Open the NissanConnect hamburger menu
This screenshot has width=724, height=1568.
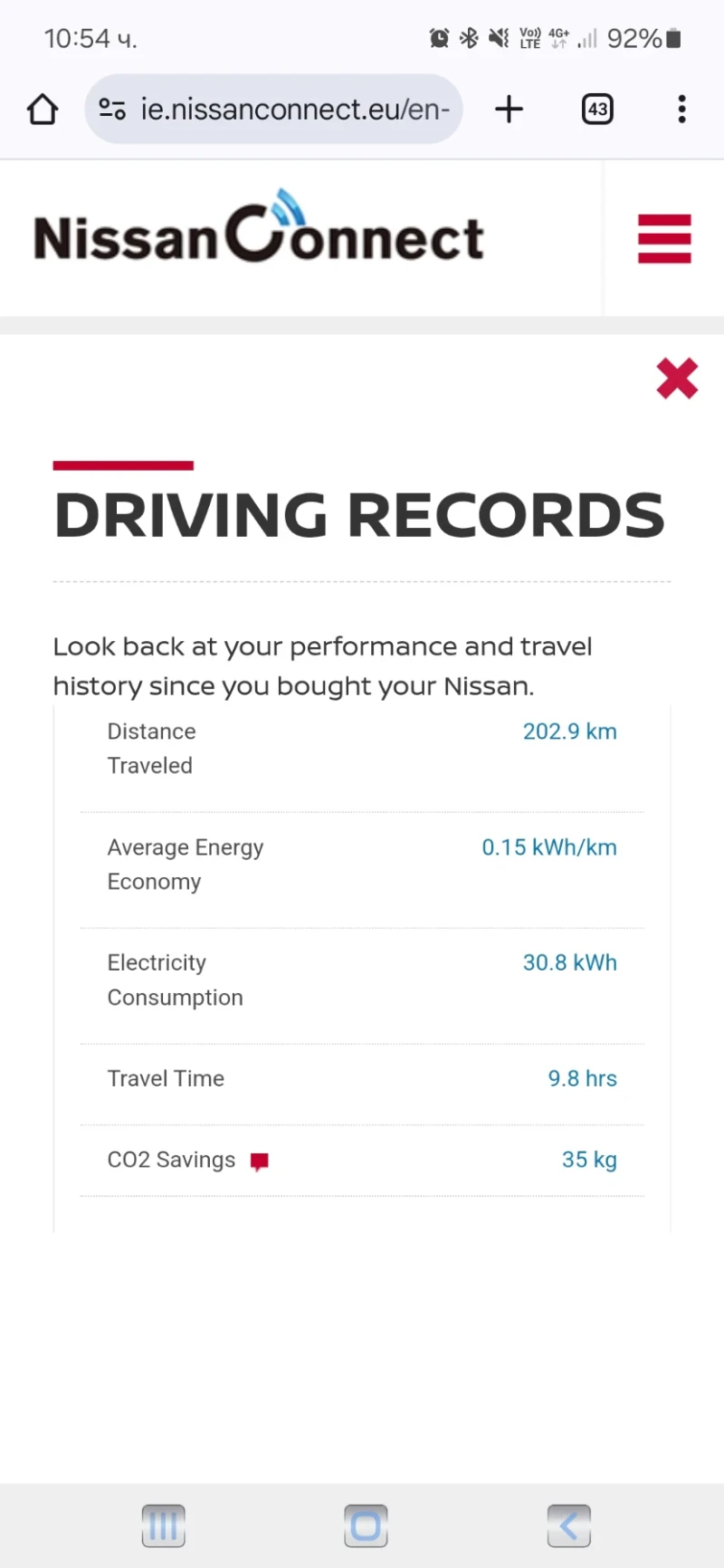coord(664,238)
